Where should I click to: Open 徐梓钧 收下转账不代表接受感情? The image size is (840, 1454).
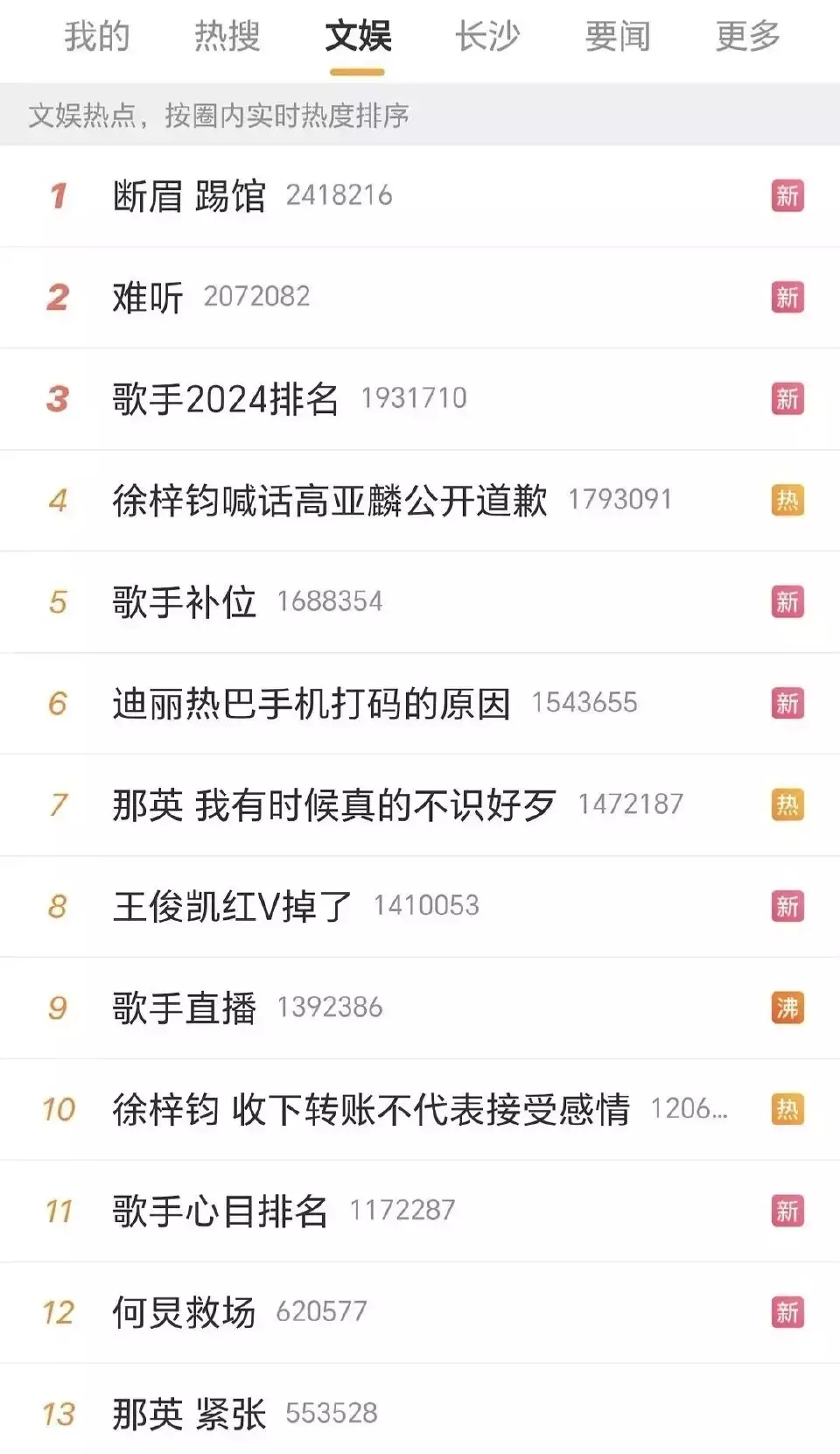[420, 1110]
